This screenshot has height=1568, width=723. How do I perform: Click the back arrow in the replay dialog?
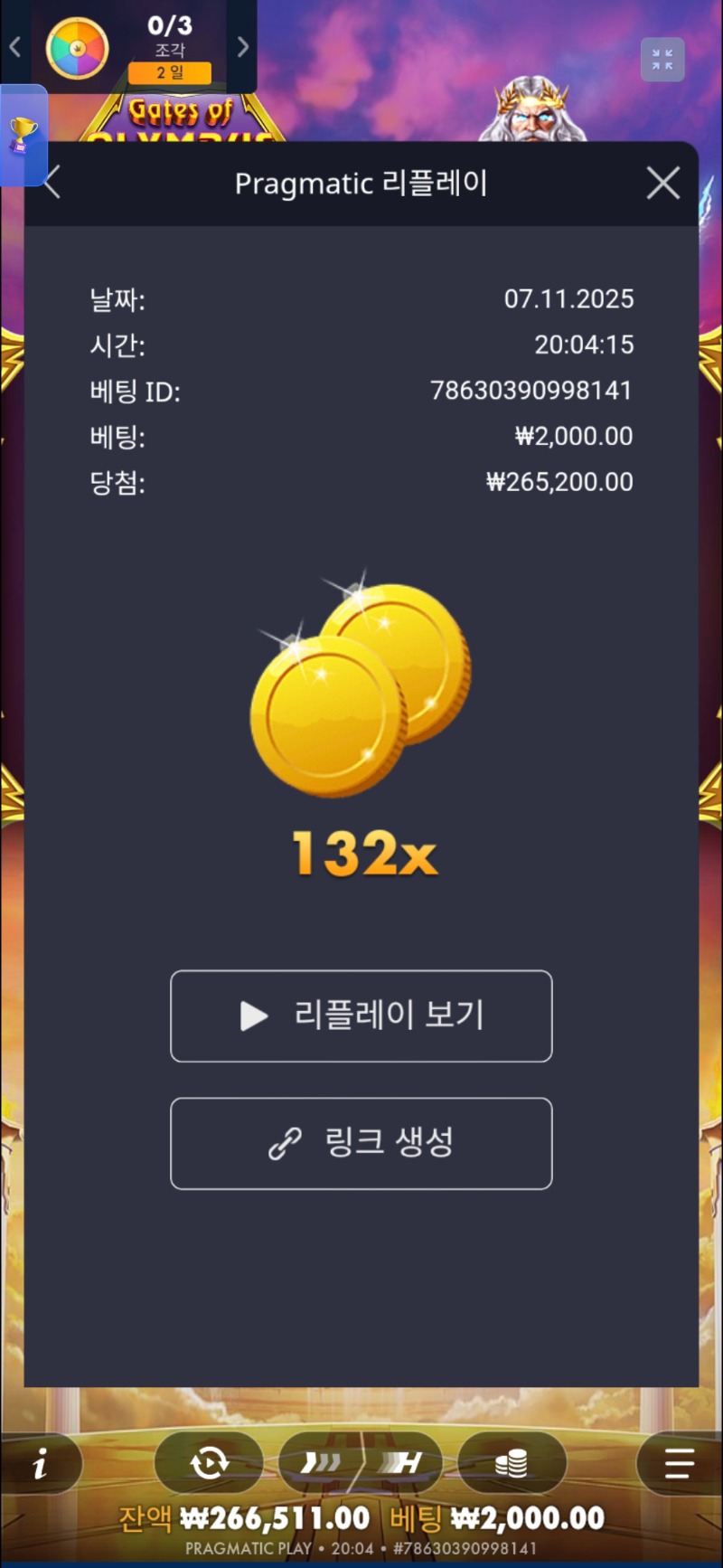coord(52,183)
